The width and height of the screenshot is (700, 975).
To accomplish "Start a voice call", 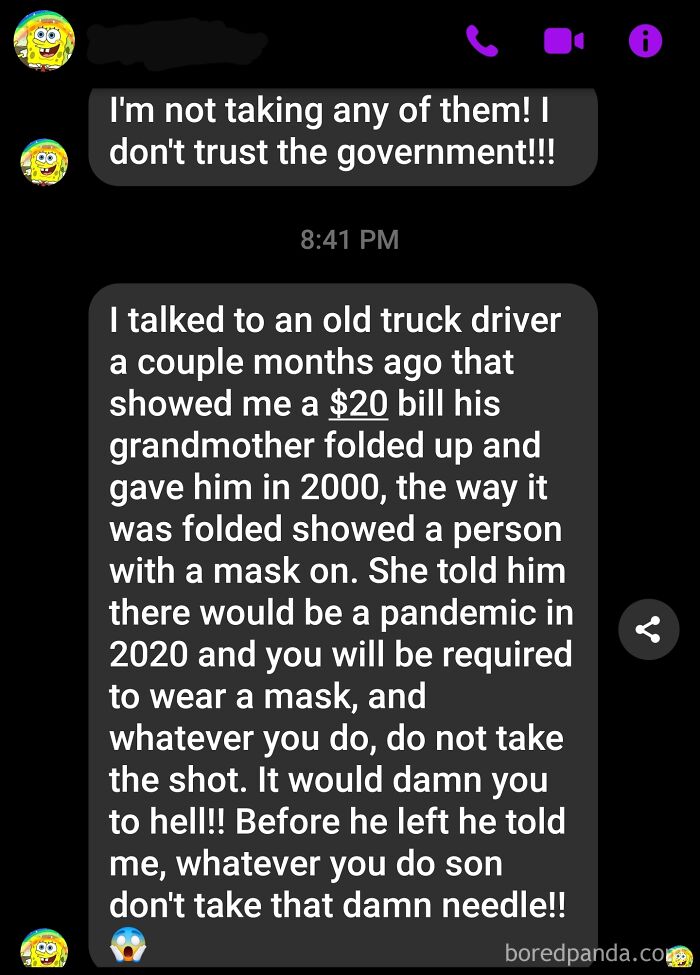I will pos(481,41).
